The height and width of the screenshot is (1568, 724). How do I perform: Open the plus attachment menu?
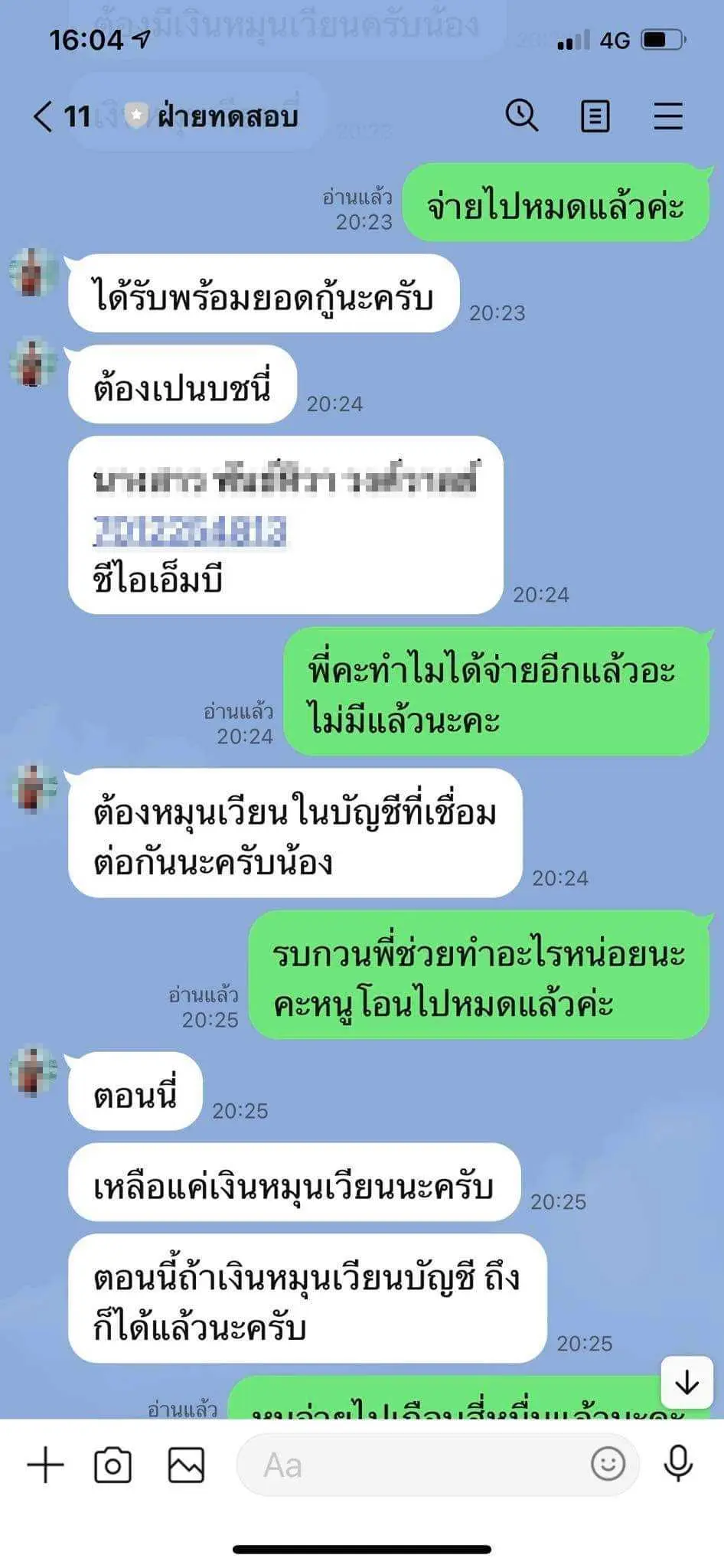tap(46, 1465)
